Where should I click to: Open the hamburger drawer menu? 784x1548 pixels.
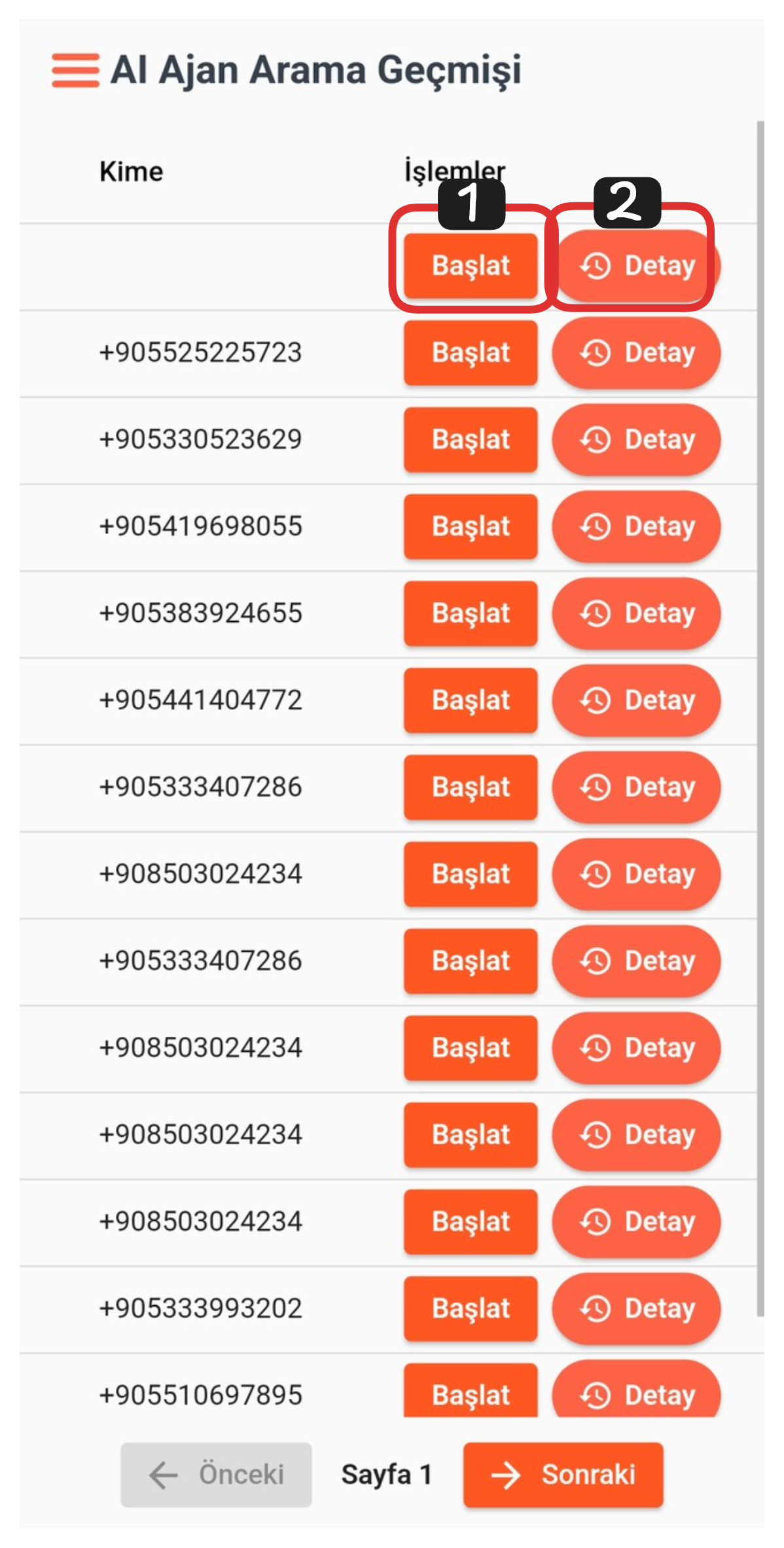point(76,70)
